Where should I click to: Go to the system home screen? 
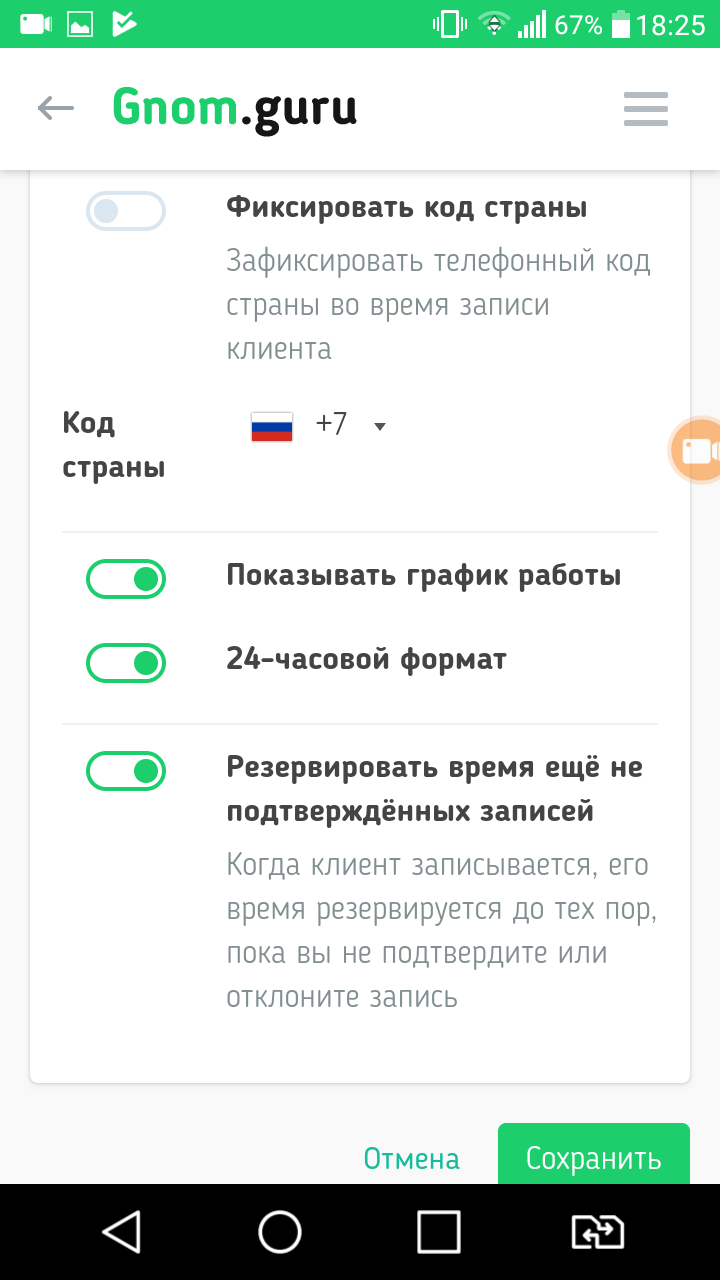coord(280,1232)
